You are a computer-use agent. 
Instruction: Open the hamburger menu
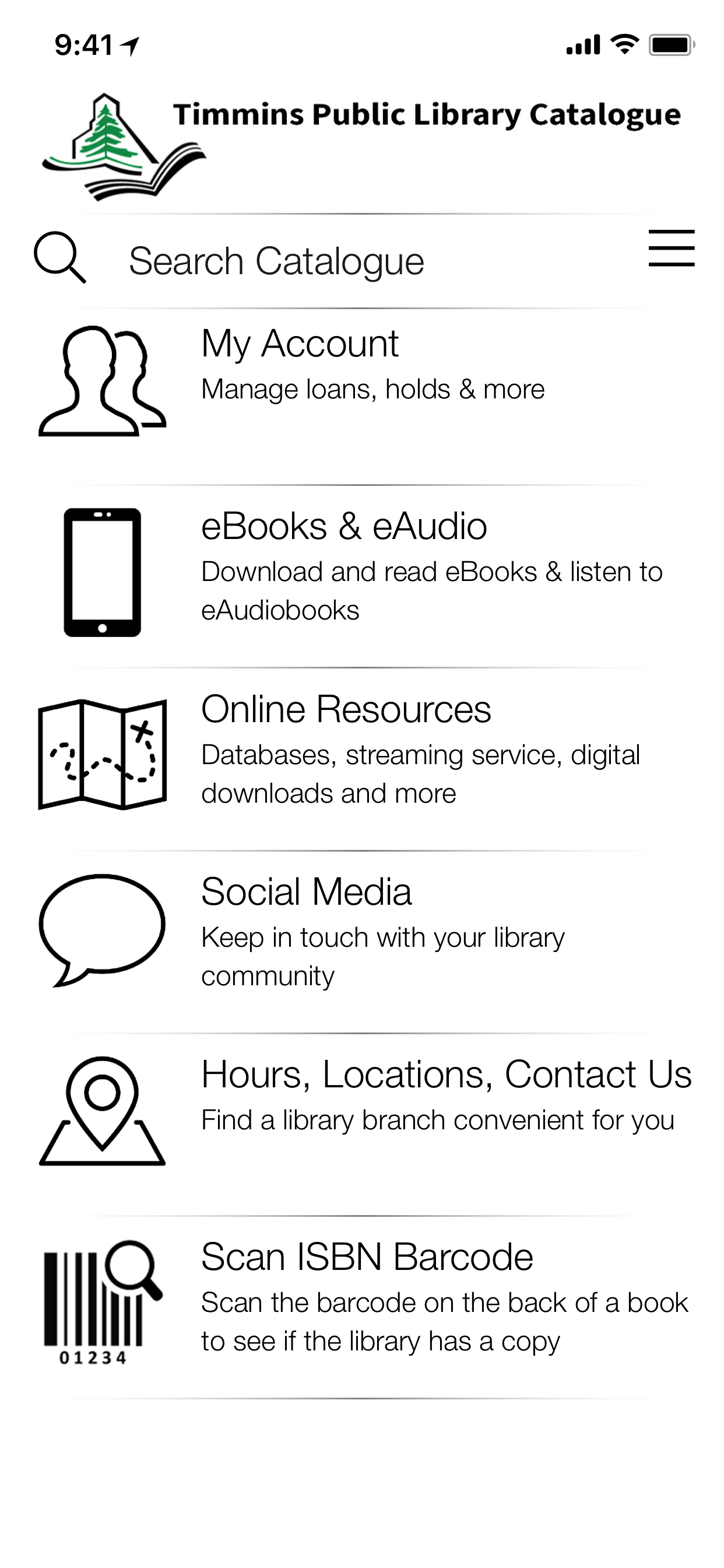tap(671, 248)
